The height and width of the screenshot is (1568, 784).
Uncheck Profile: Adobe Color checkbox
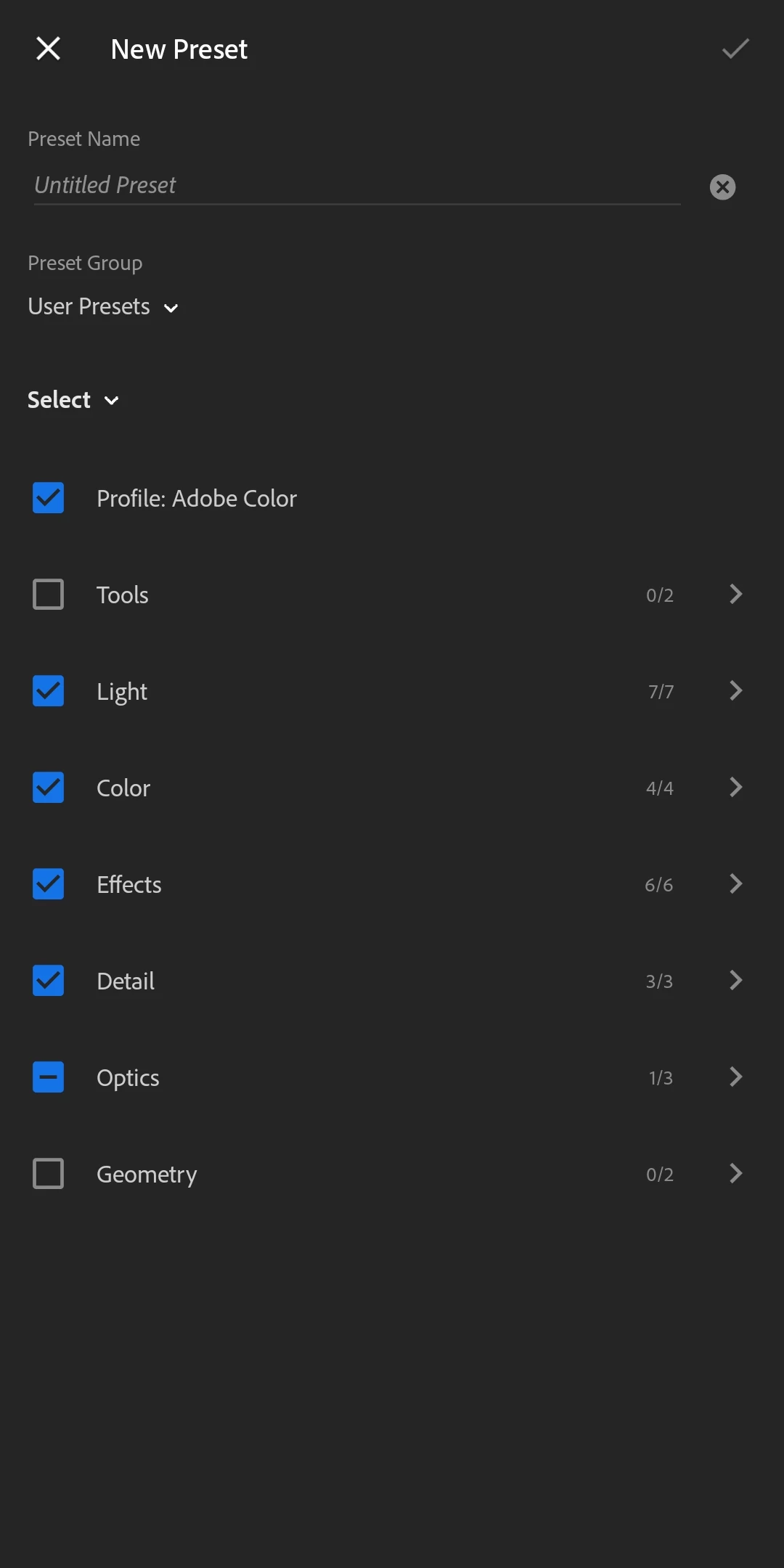(x=48, y=498)
